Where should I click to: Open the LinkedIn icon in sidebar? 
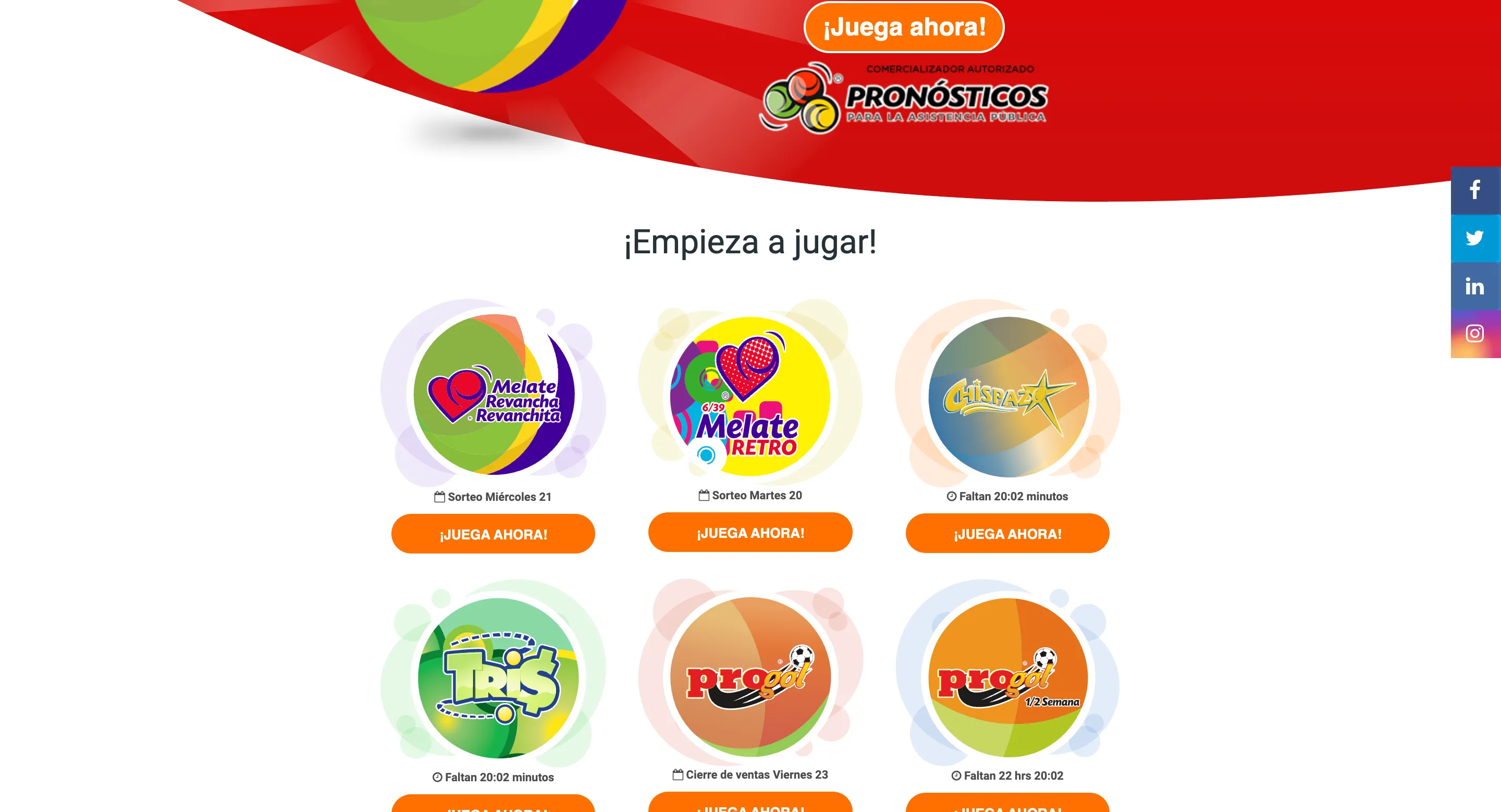(1475, 286)
